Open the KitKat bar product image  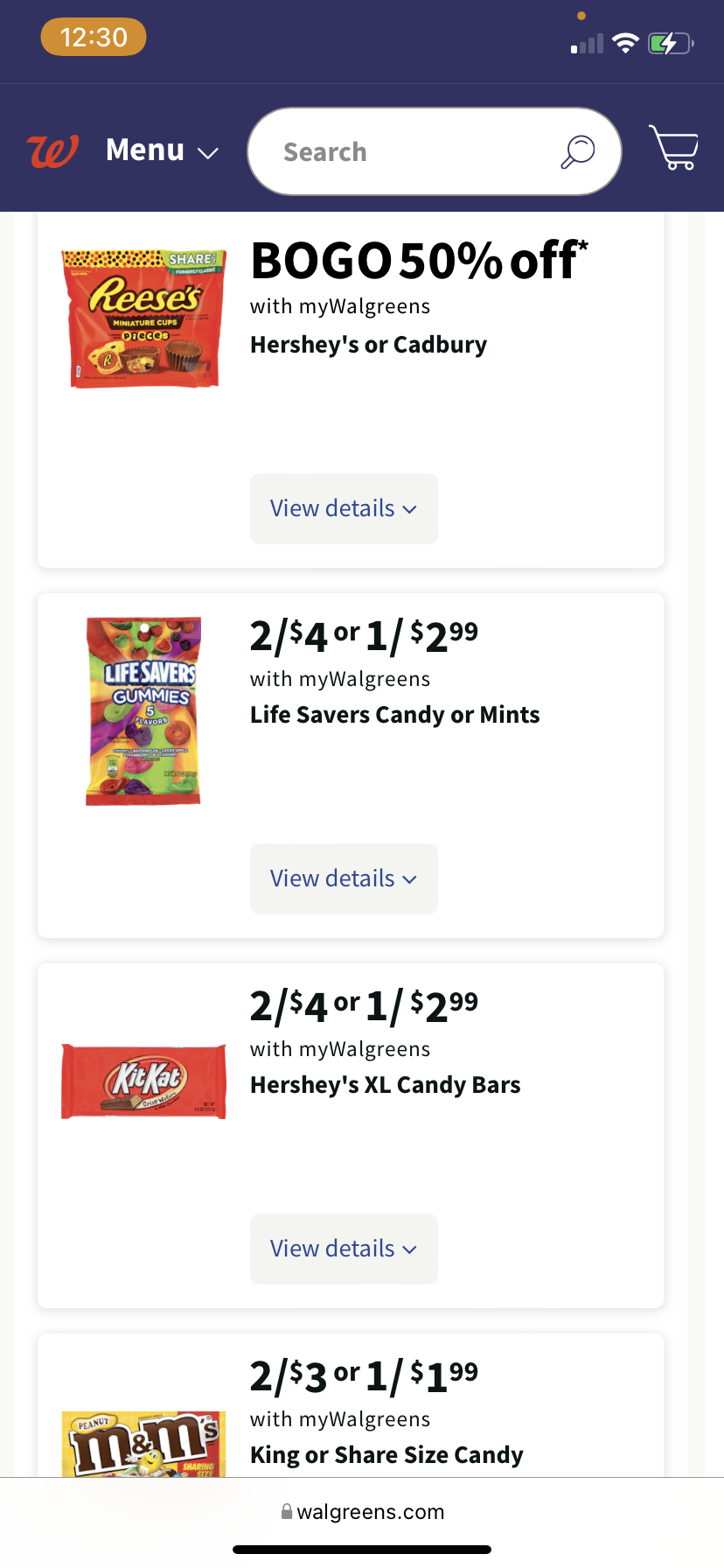(x=143, y=1081)
